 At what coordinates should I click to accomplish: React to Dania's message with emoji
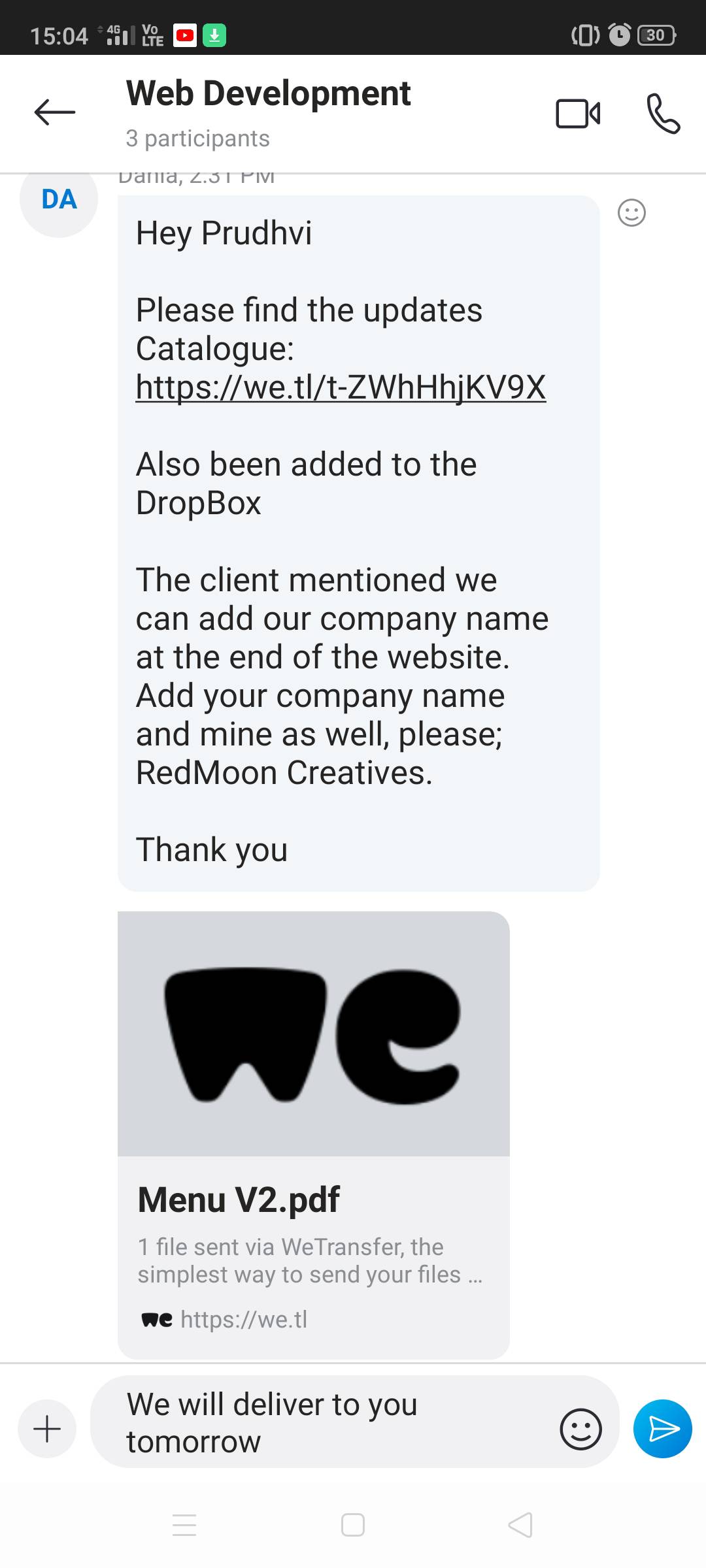631,213
